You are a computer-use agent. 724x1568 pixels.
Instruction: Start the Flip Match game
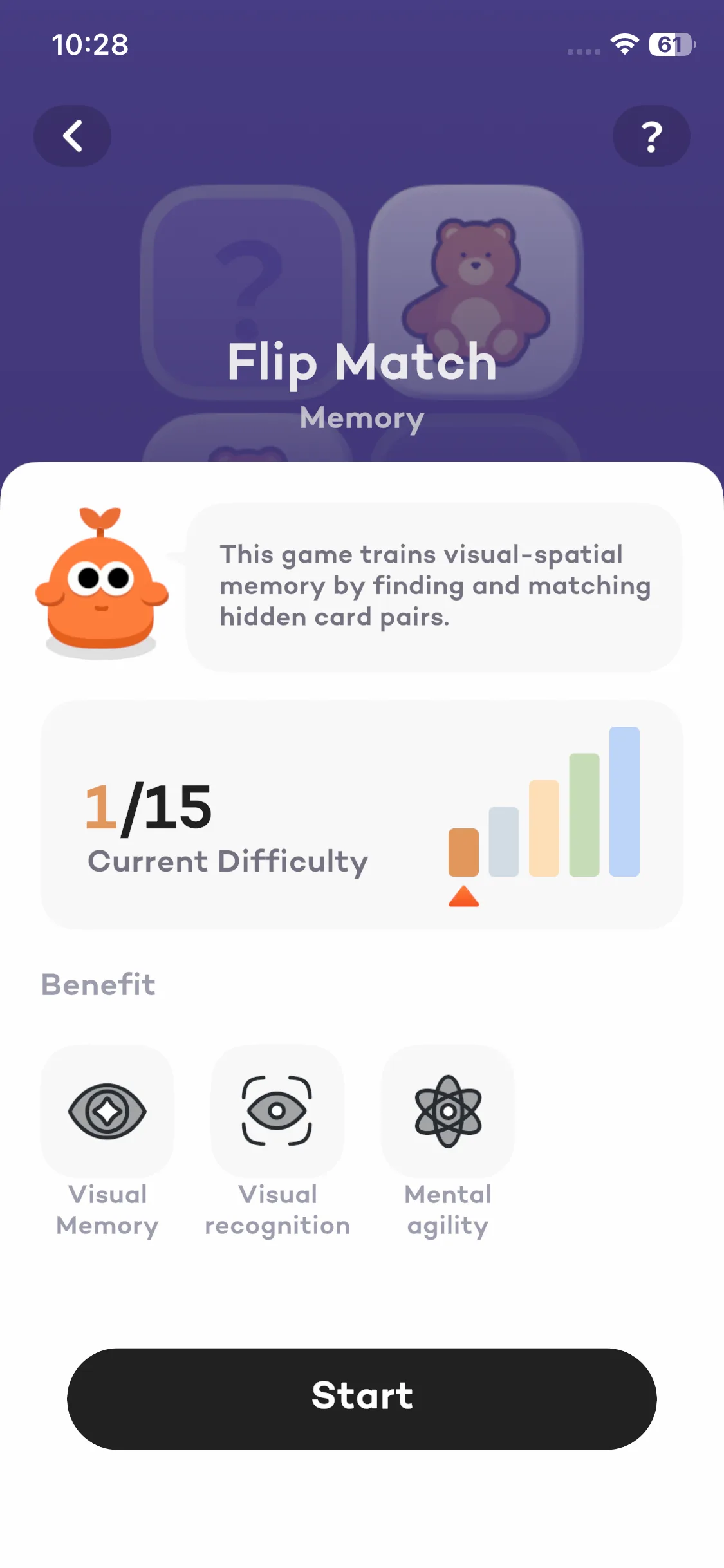[362, 1398]
